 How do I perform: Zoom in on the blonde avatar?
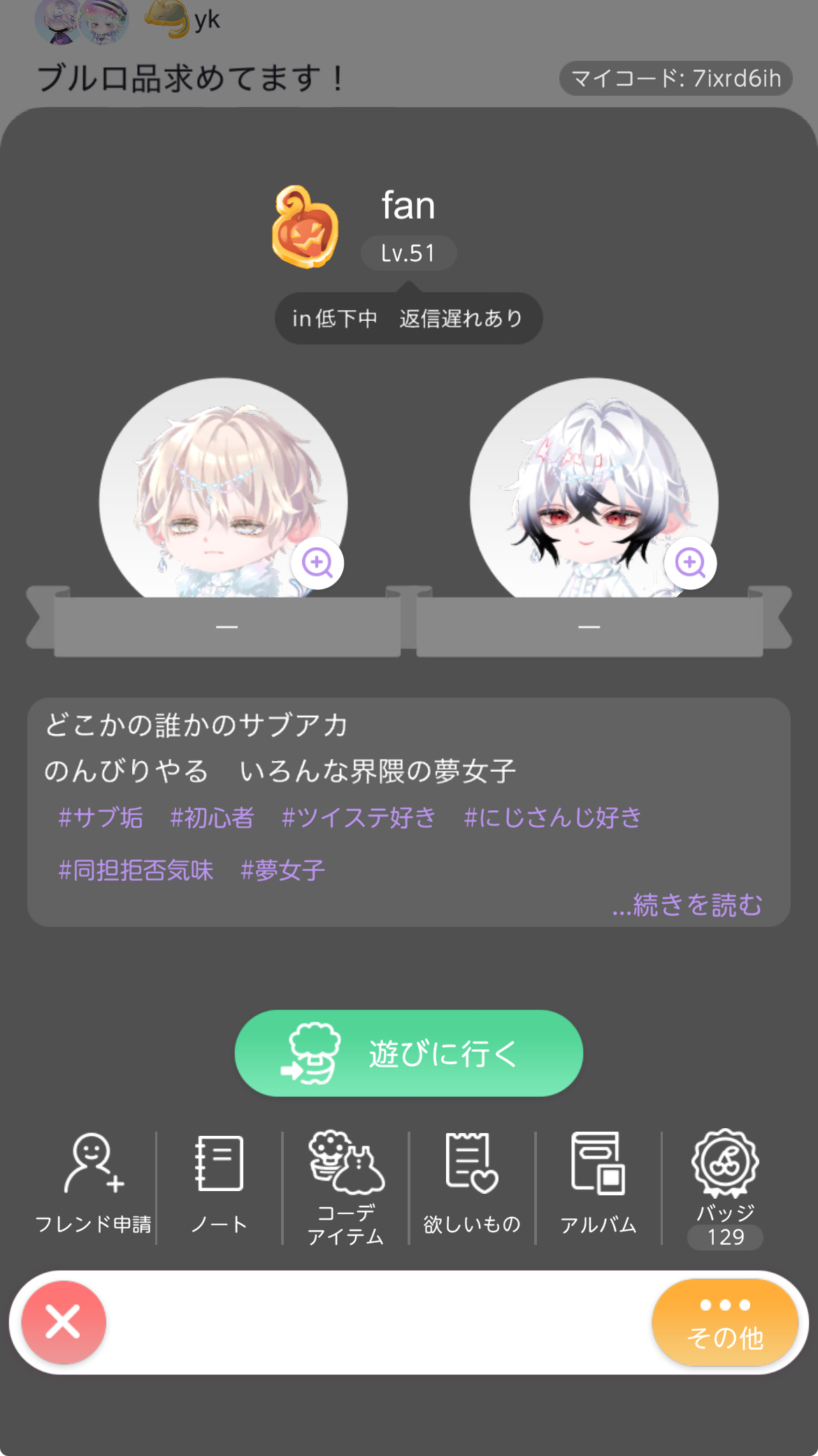(x=317, y=563)
